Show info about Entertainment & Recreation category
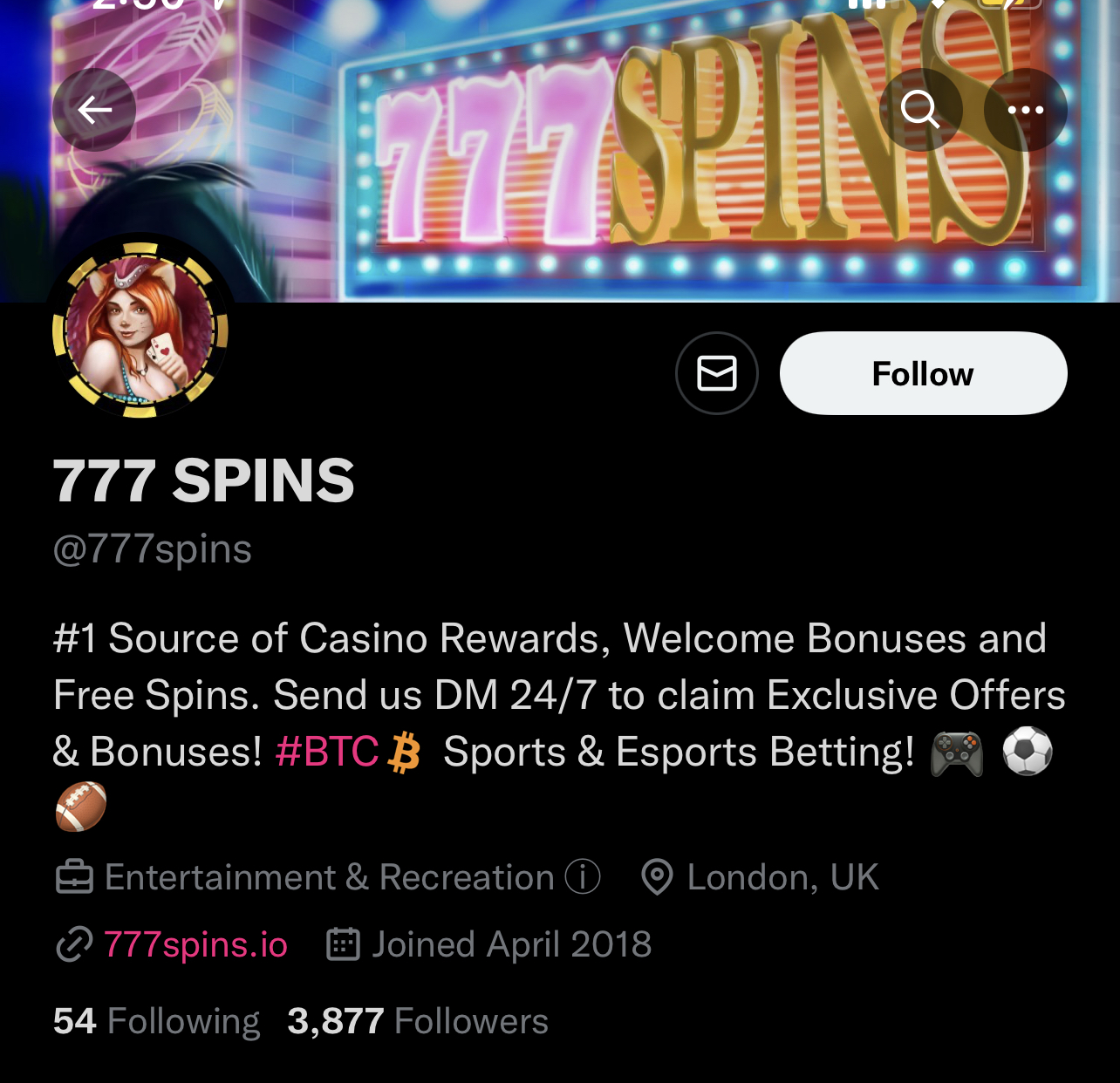 click(583, 877)
